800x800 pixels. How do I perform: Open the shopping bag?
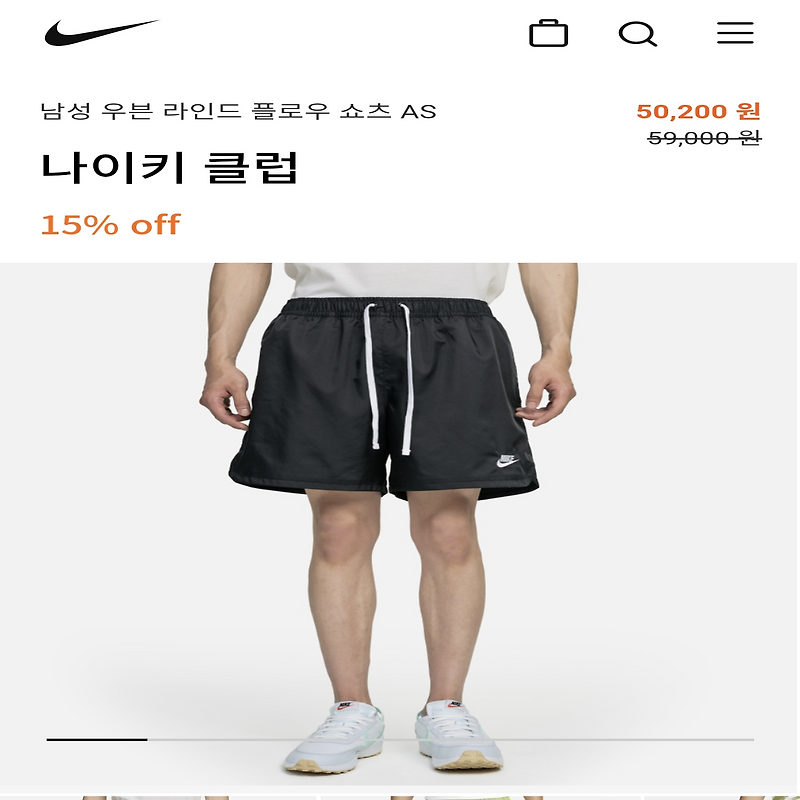click(x=548, y=34)
